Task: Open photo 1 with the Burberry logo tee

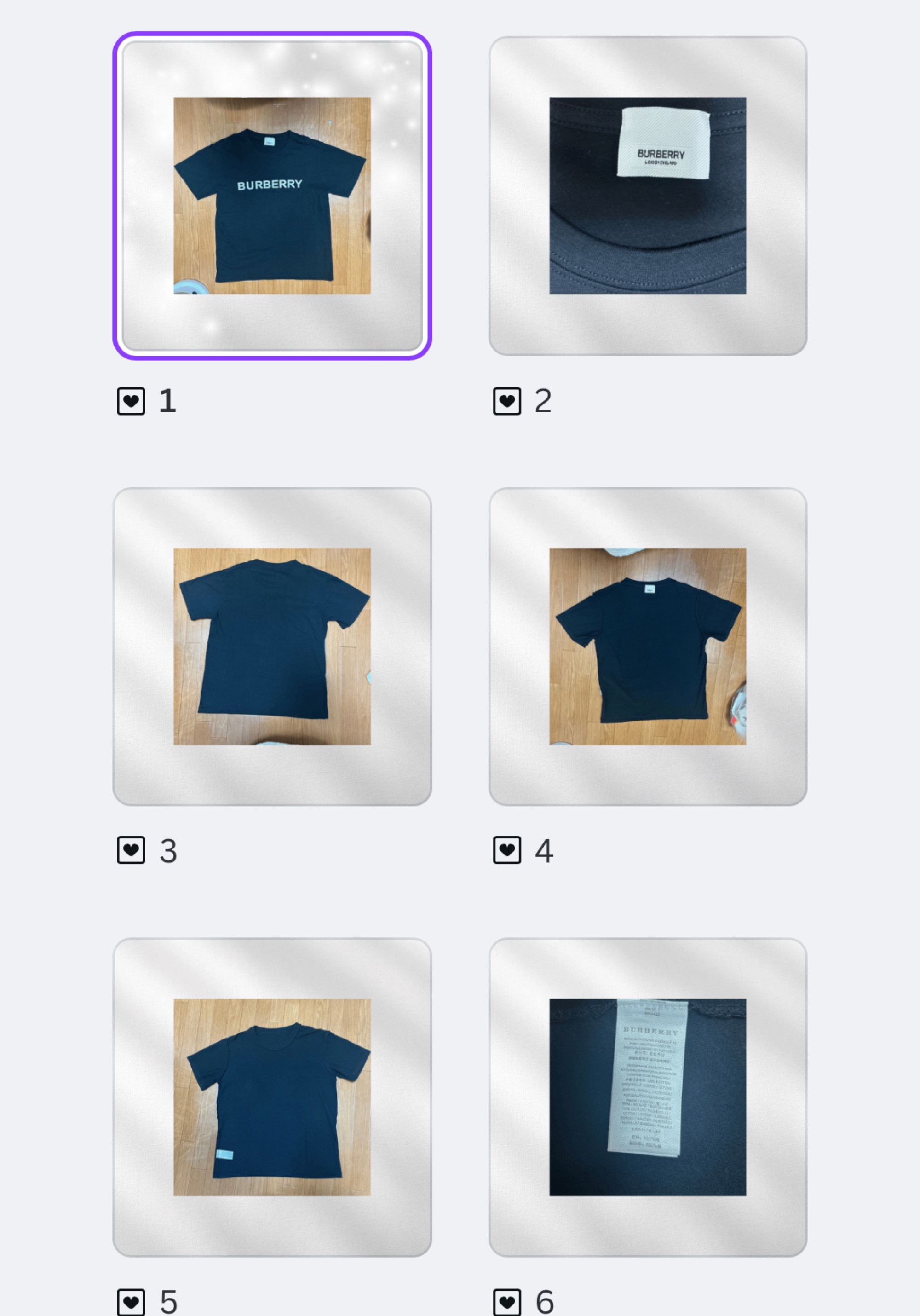Action: (271, 196)
